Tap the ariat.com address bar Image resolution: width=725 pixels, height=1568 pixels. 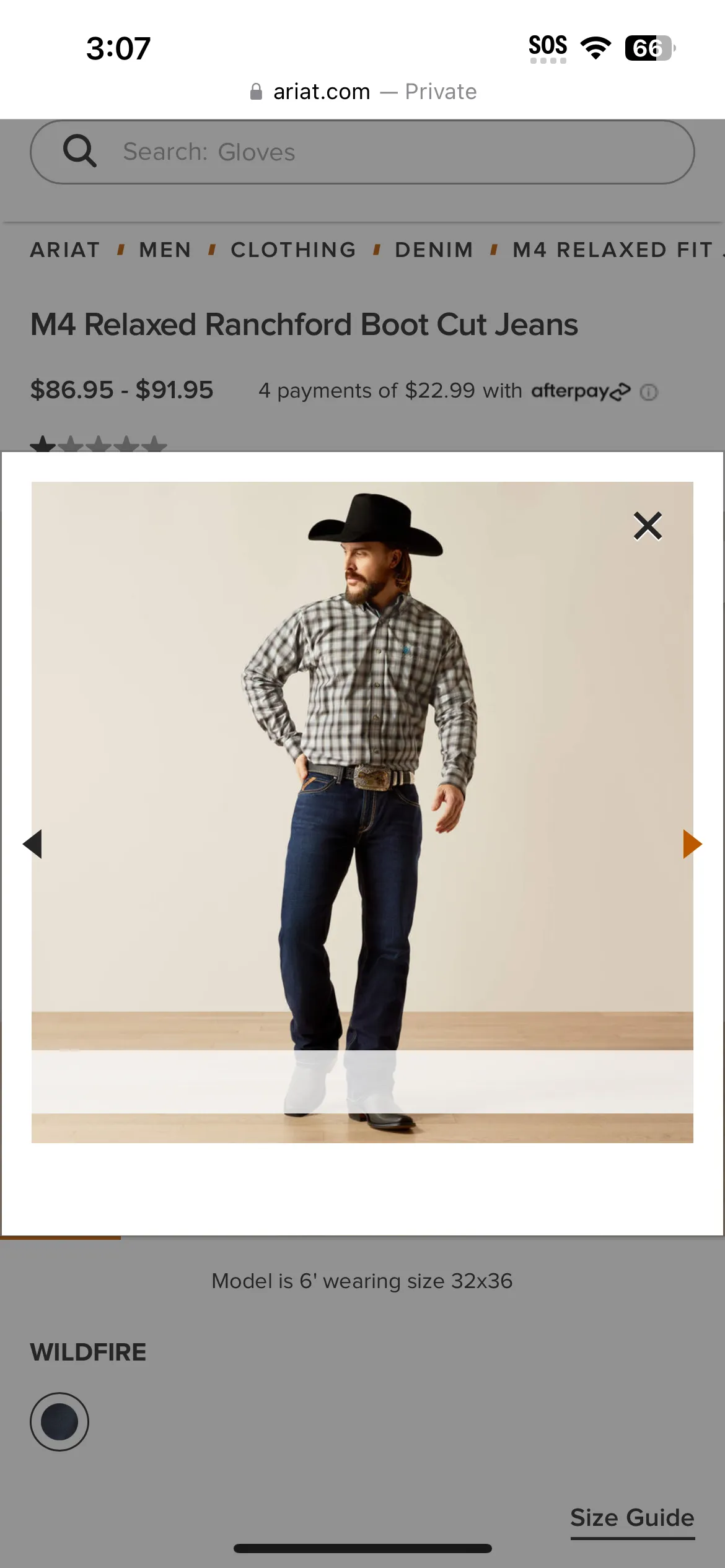pyautogui.click(x=362, y=92)
